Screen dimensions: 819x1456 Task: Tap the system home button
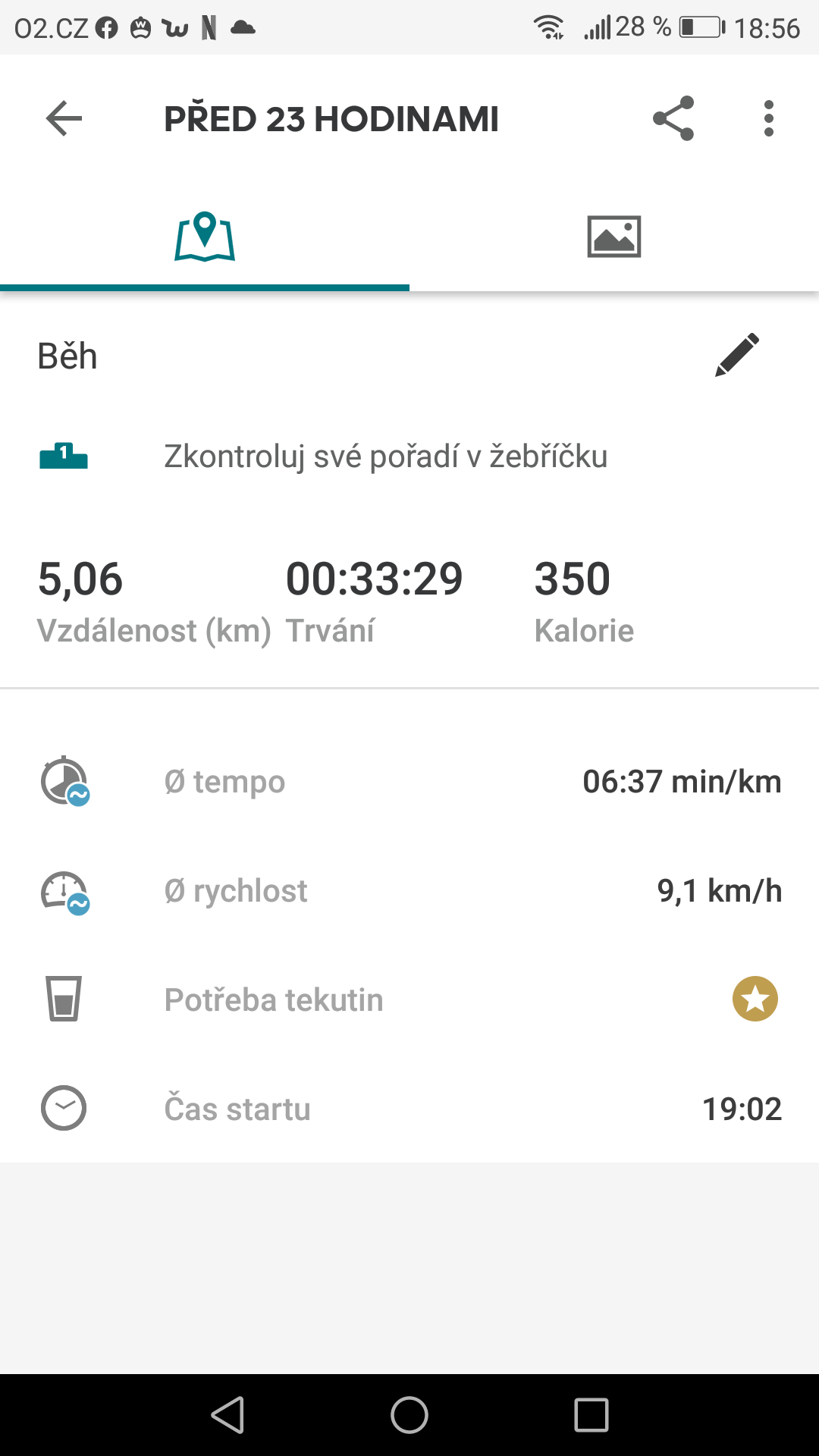[409, 1415]
